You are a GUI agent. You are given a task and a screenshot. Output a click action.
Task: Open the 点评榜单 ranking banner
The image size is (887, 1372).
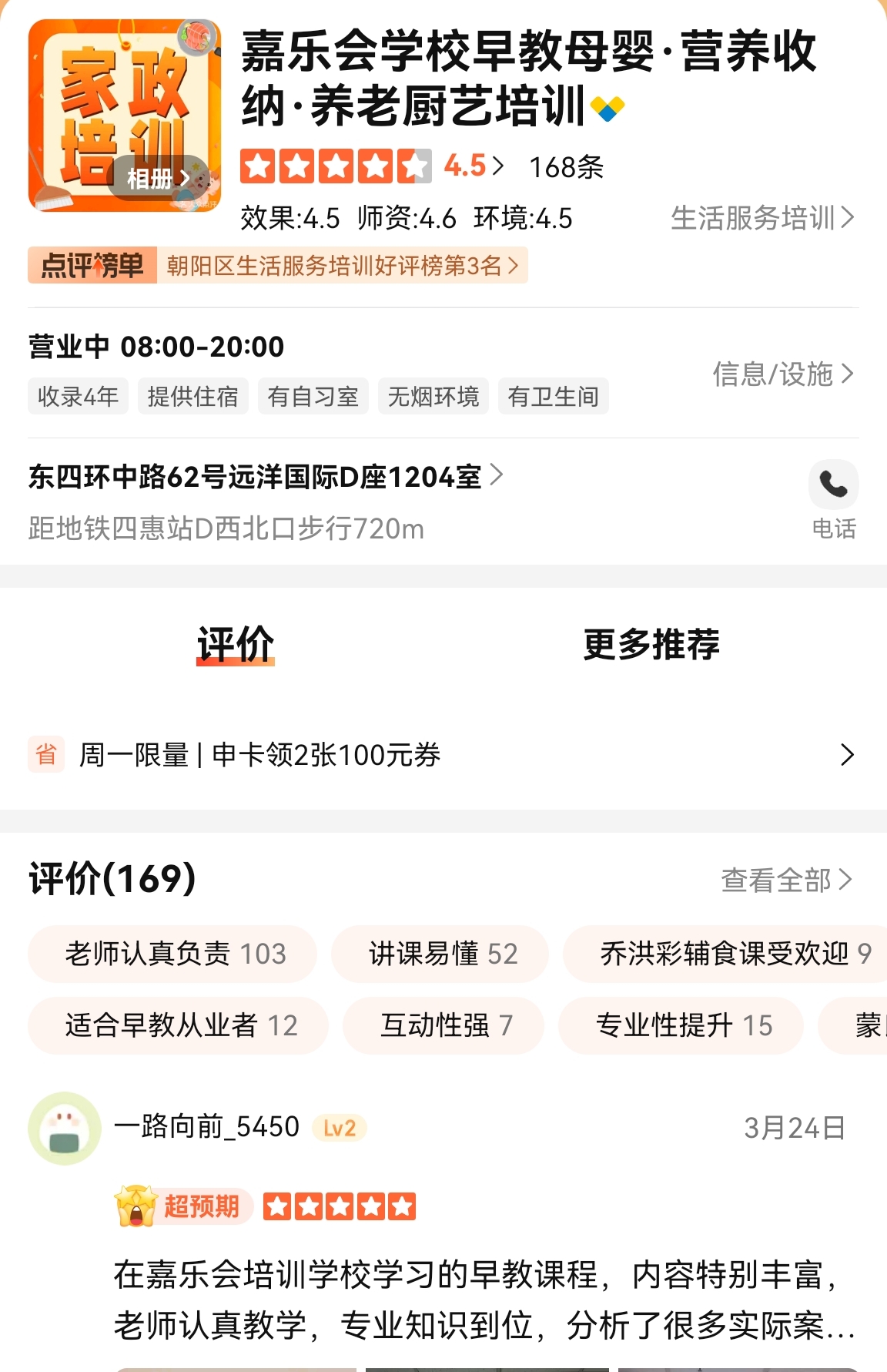click(278, 266)
